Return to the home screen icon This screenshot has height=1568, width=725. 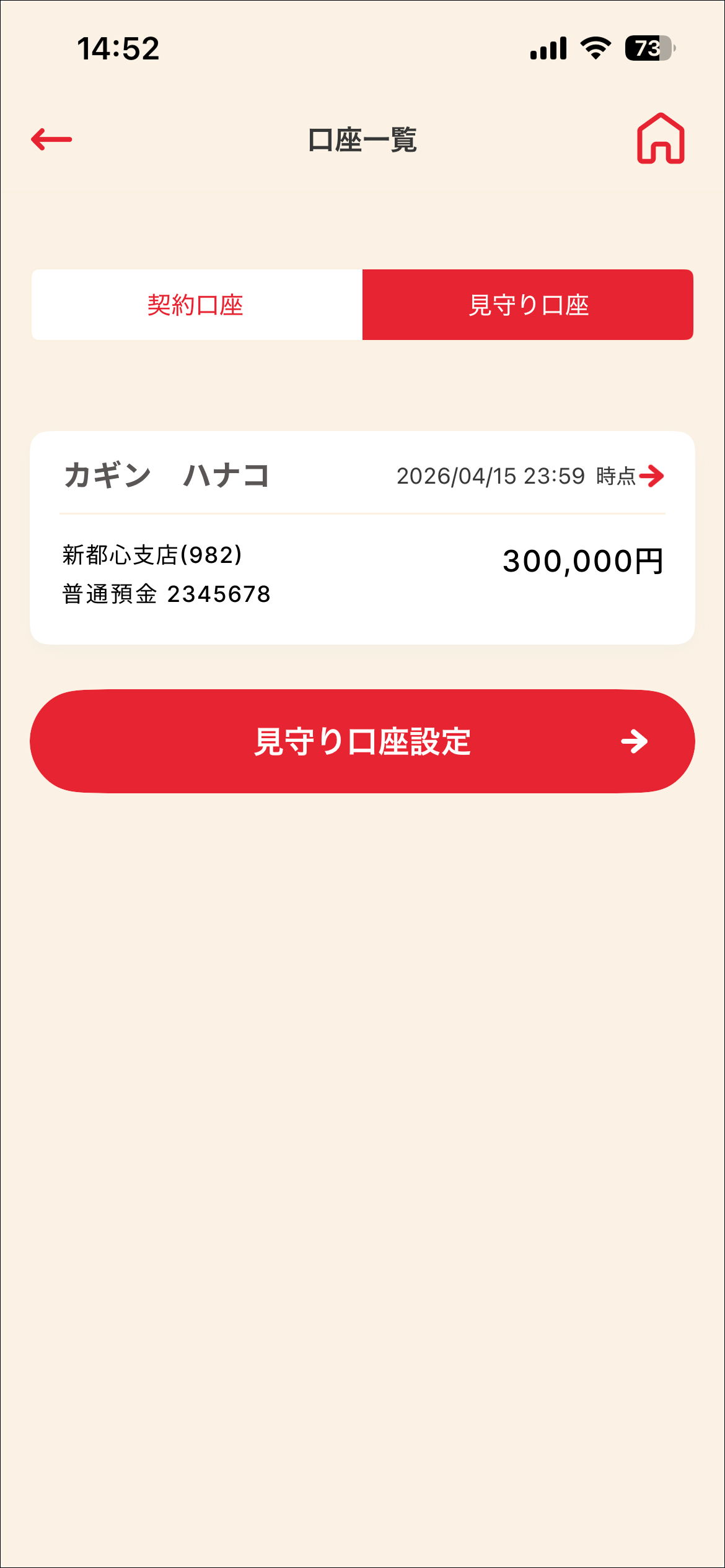click(x=661, y=139)
